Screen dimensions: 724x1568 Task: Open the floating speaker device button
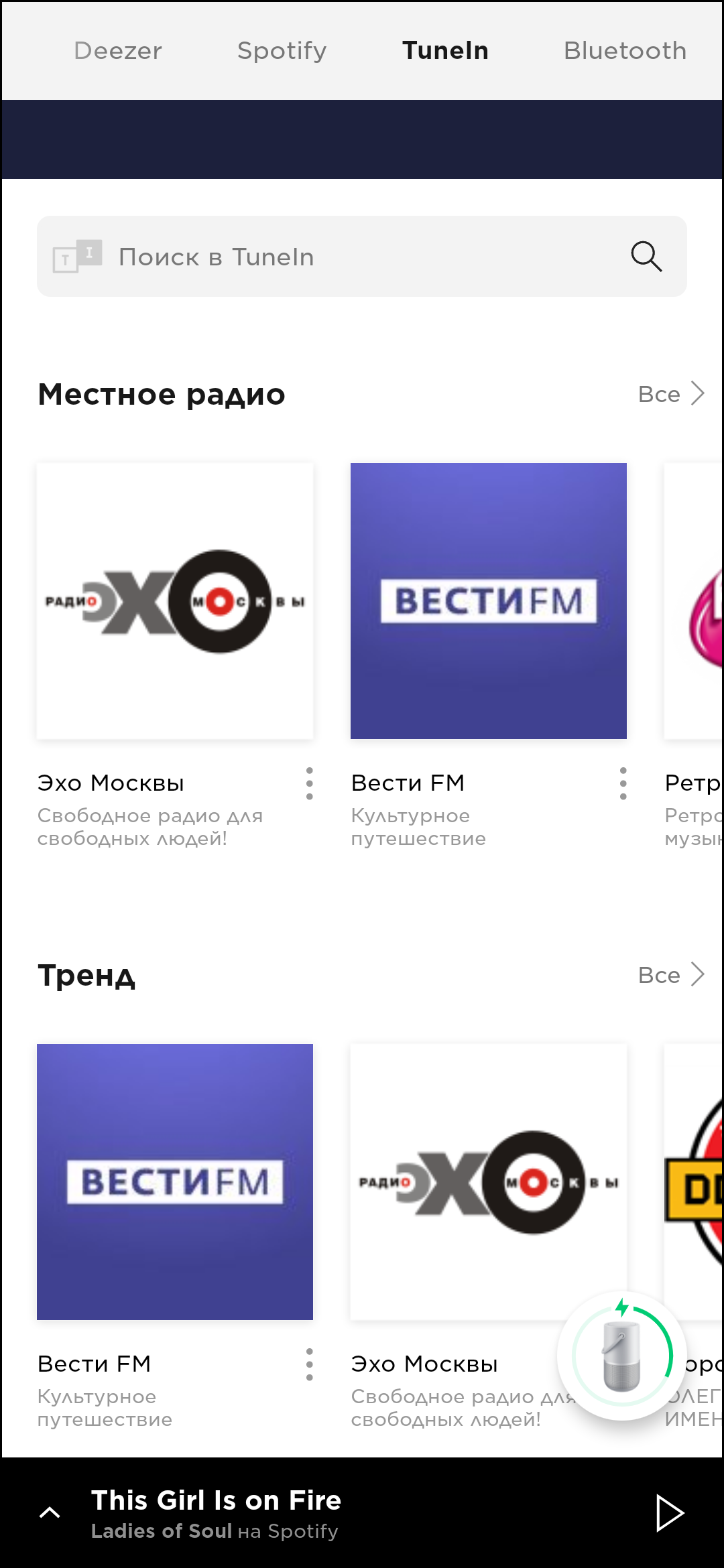[x=622, y=1356]
